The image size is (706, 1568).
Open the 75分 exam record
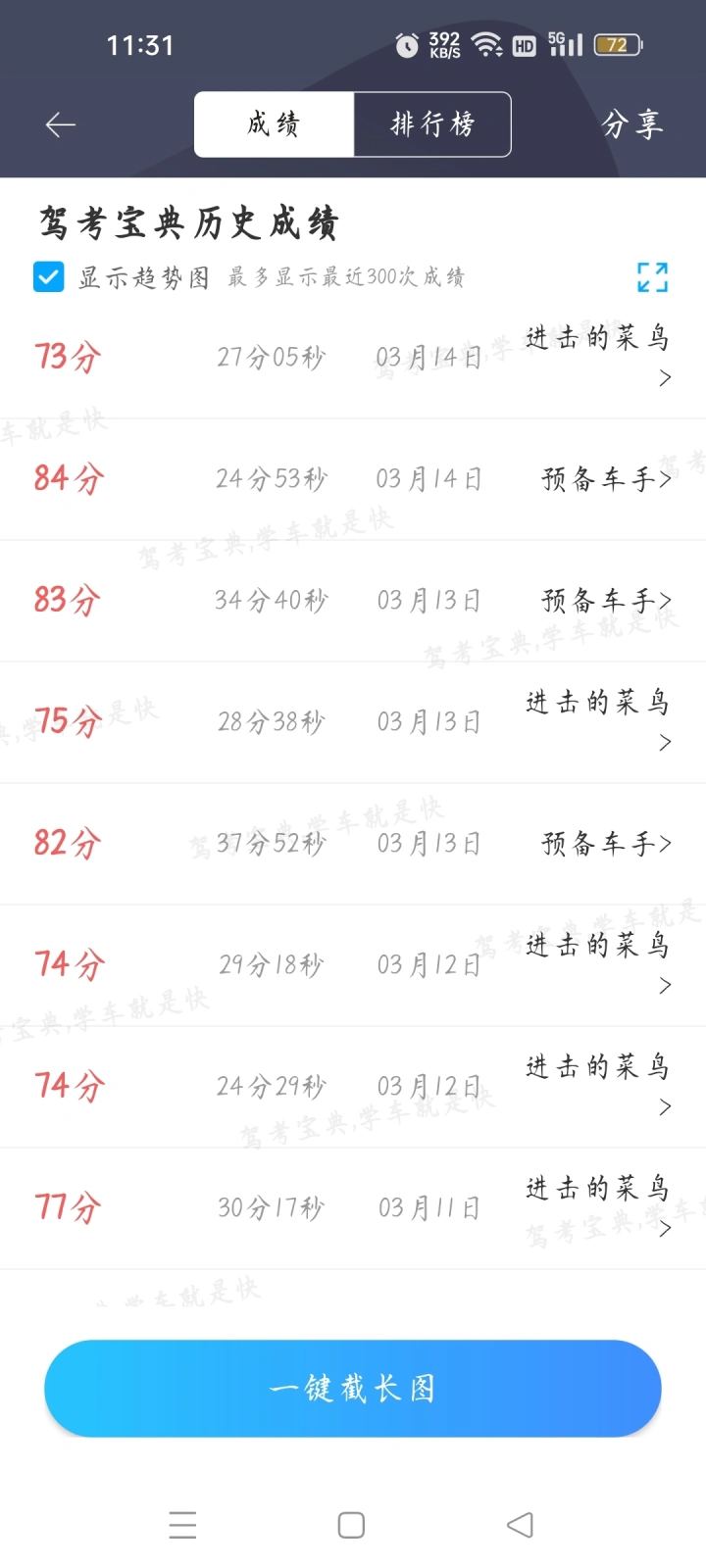(x=353, y=722)
